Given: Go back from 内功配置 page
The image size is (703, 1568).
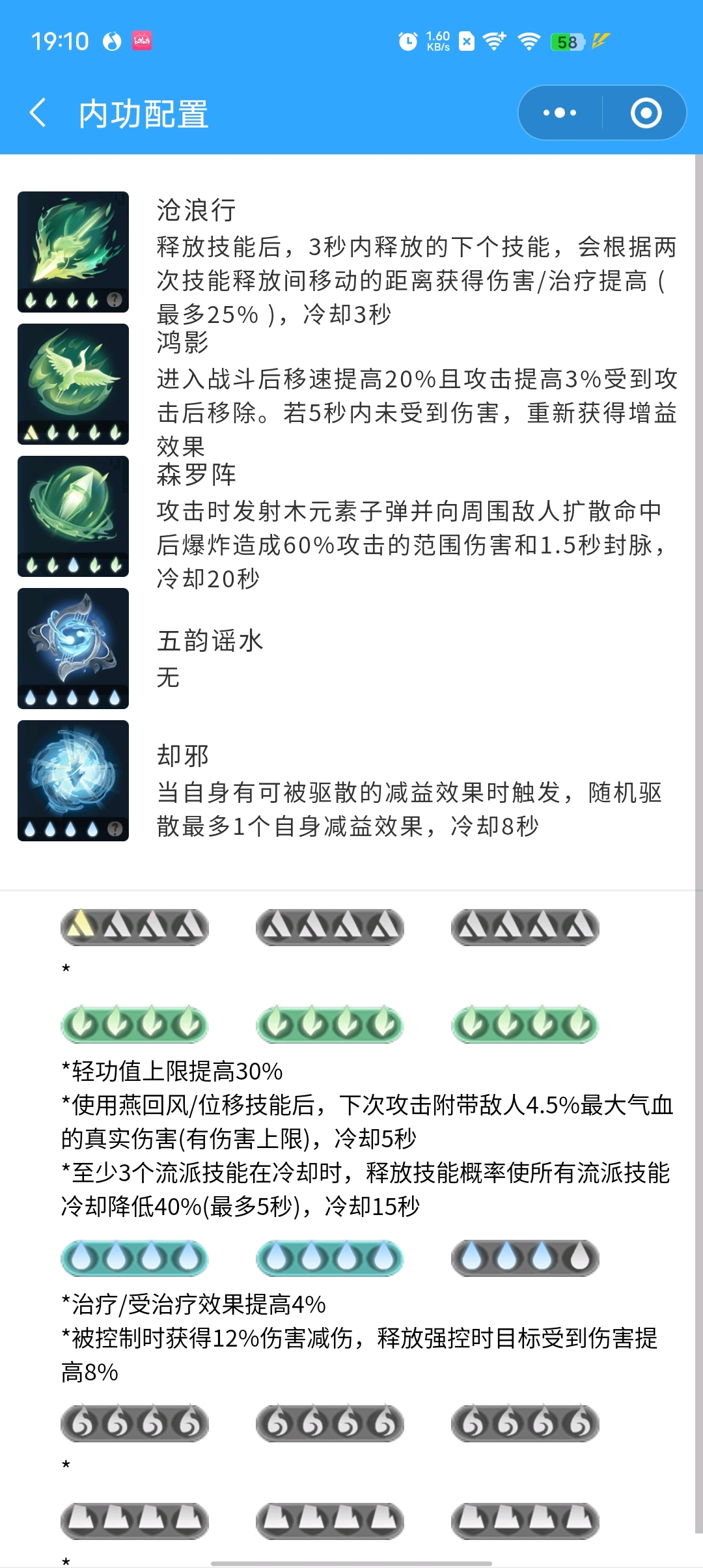Looking at the screenshot, I should (38, 113).
